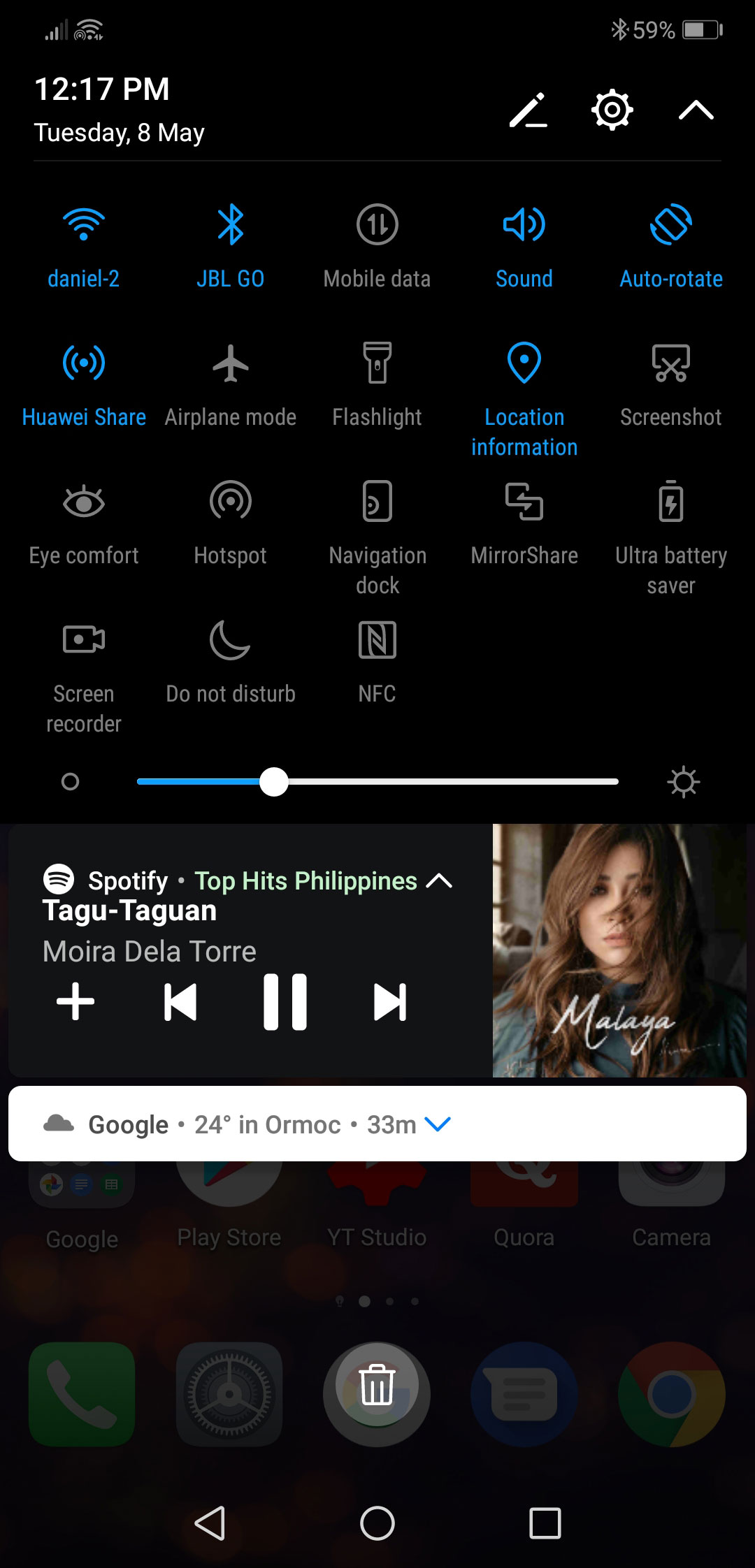Expand the Google weather notification
Image resolution: width=755 pixels, height=1568 pixels.
(x=438, y=1124)
